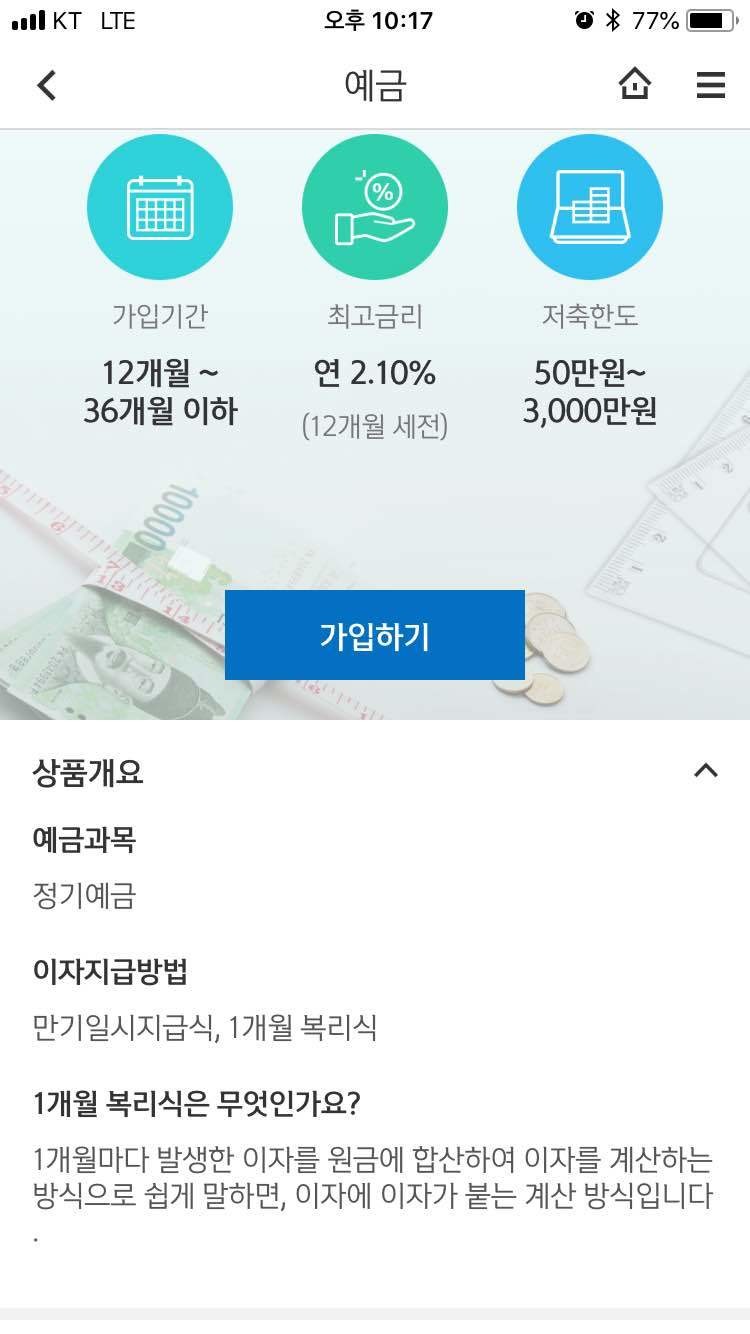The image size is (750, 1334).
Task: Tap the 최고금리 interest rate icon
Action: pos(375,206)
